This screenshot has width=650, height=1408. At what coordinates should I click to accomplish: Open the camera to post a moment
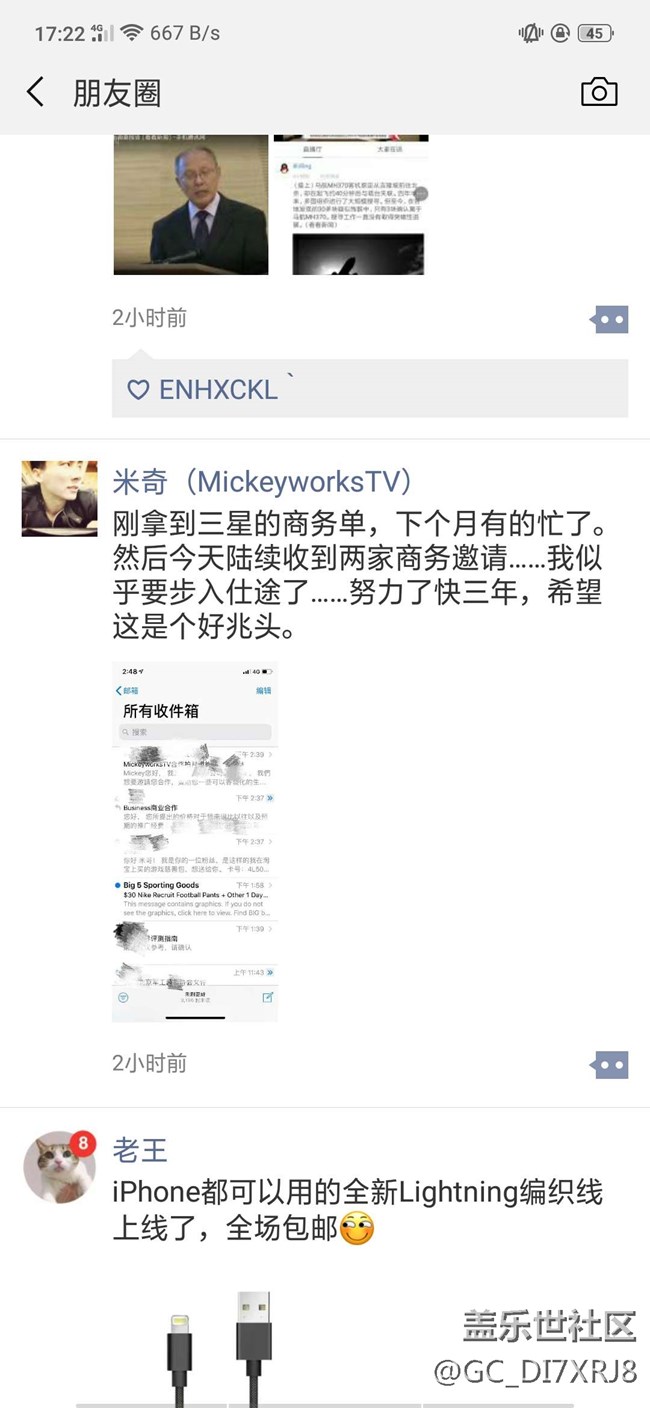[599, 92]
